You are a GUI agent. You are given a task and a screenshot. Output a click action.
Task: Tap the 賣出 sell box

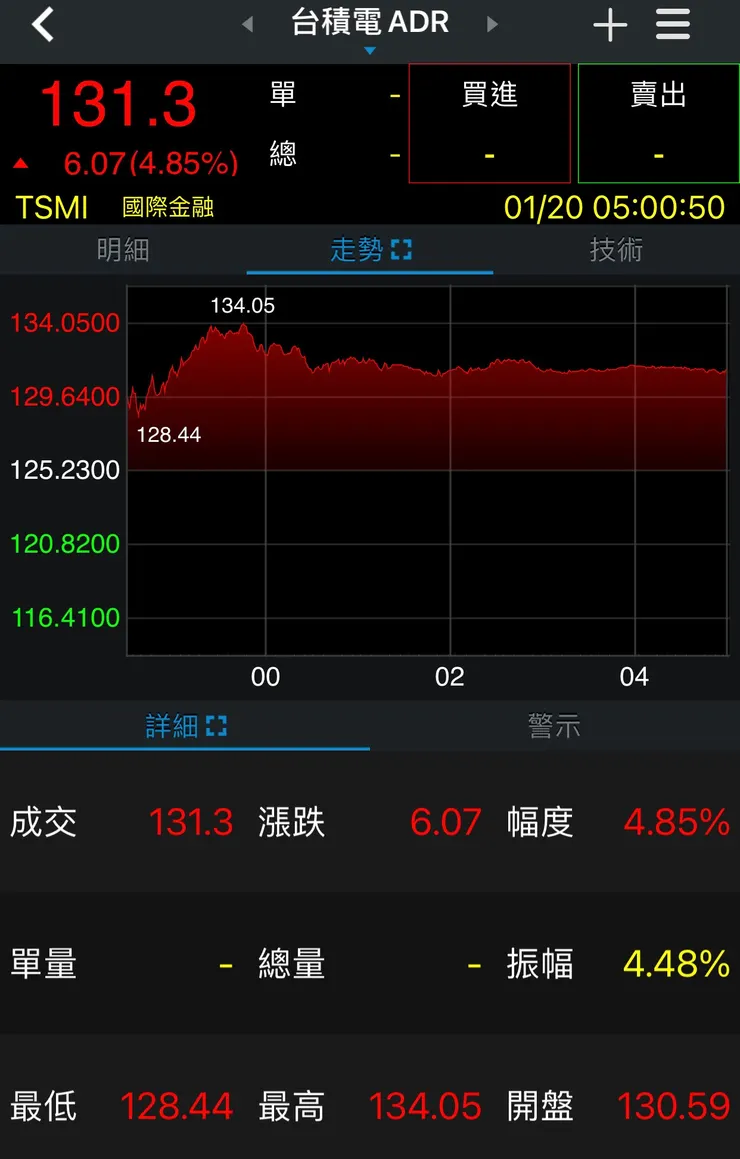tap(658, 123)
